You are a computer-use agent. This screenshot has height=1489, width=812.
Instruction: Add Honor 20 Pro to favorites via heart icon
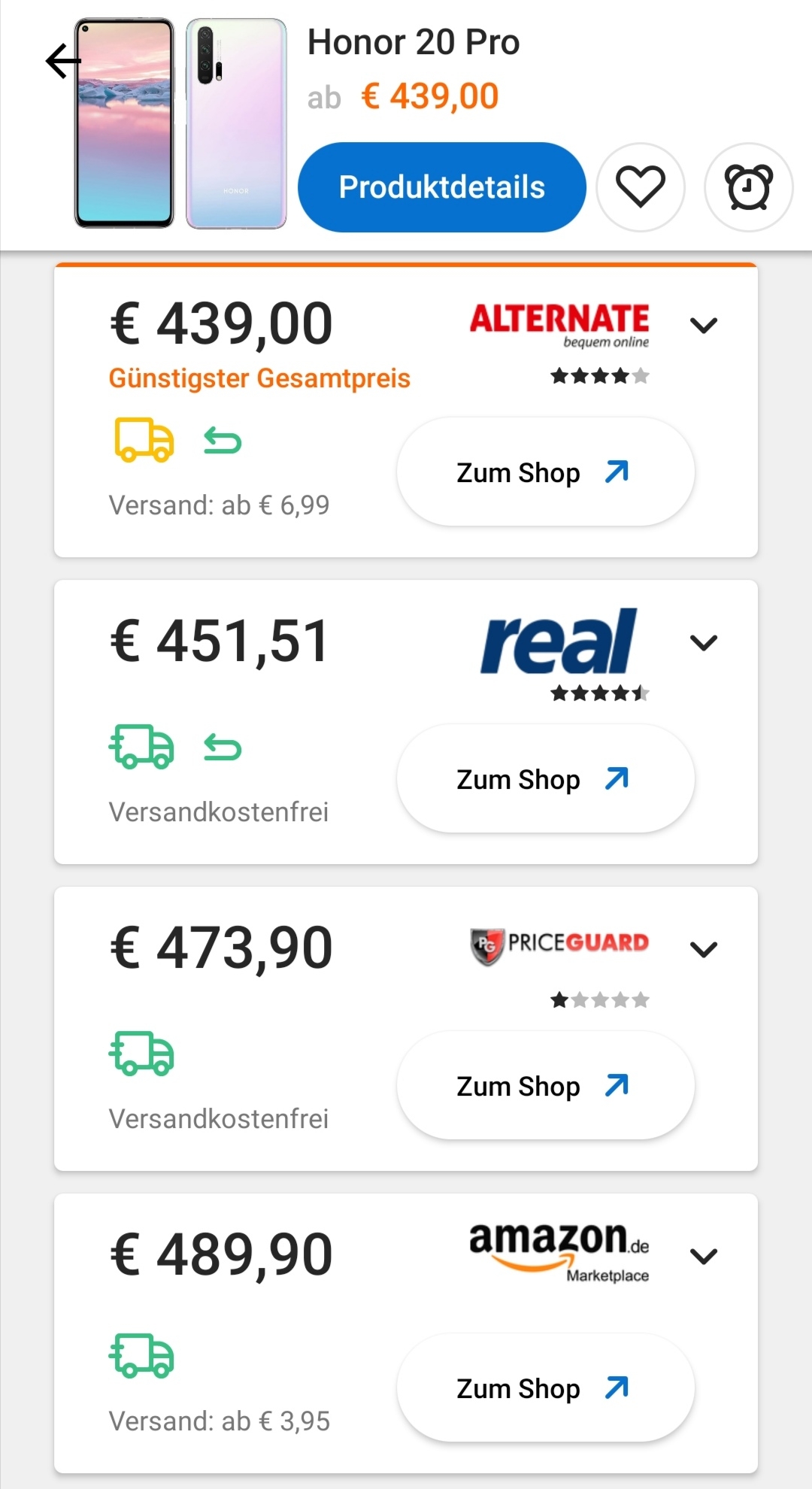640,187
